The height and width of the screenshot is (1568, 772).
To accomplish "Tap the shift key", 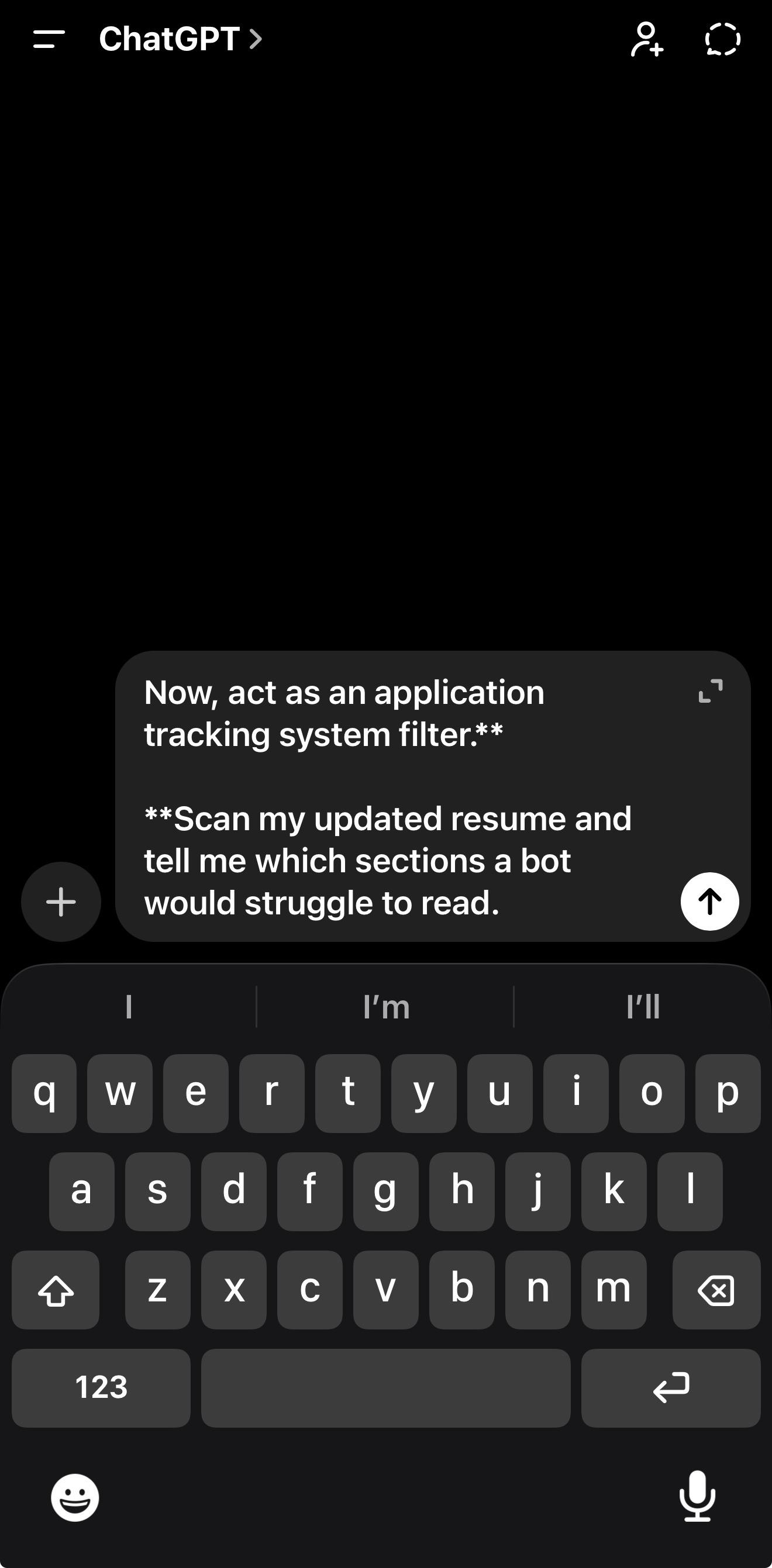I will coord(56,1289).
